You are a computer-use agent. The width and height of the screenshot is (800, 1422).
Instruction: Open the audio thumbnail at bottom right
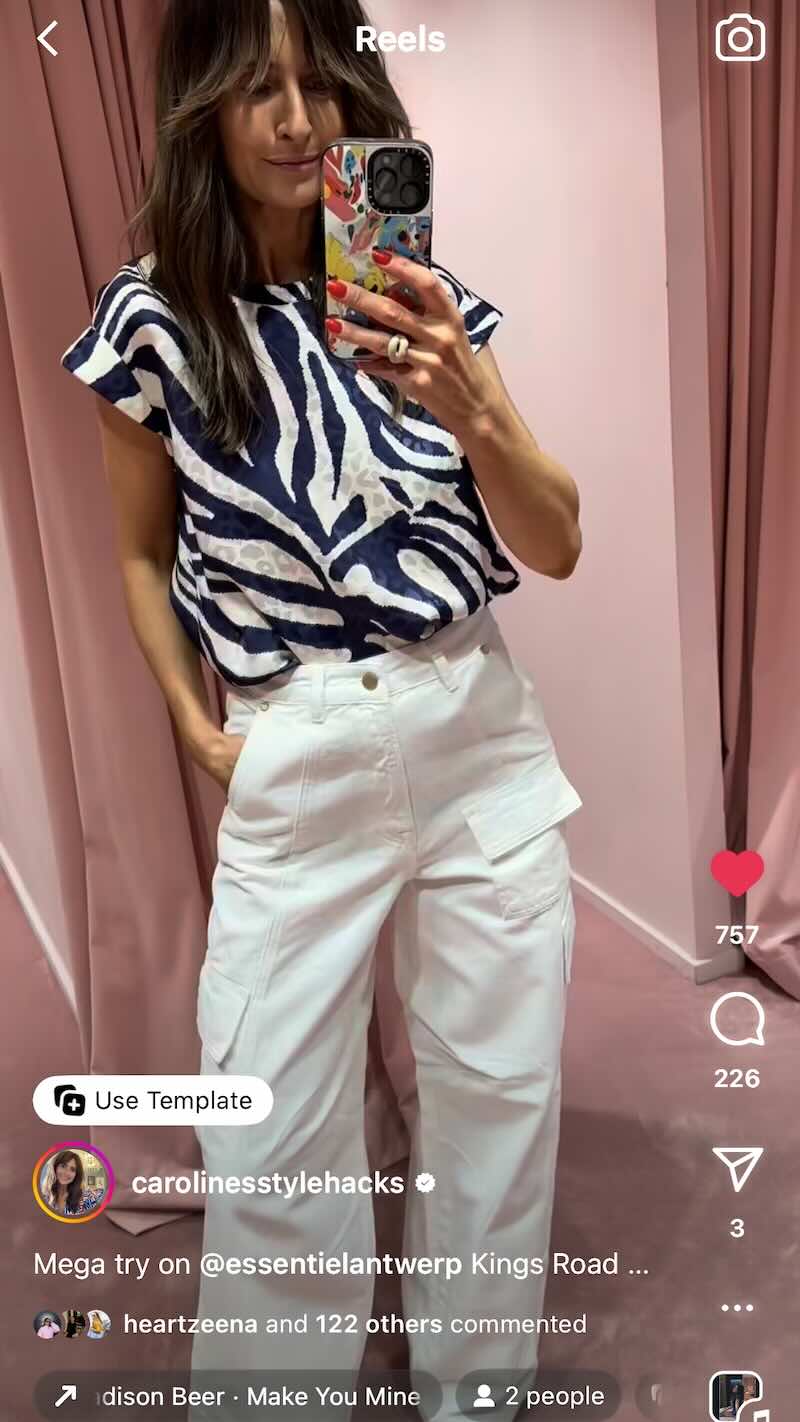738,1398
